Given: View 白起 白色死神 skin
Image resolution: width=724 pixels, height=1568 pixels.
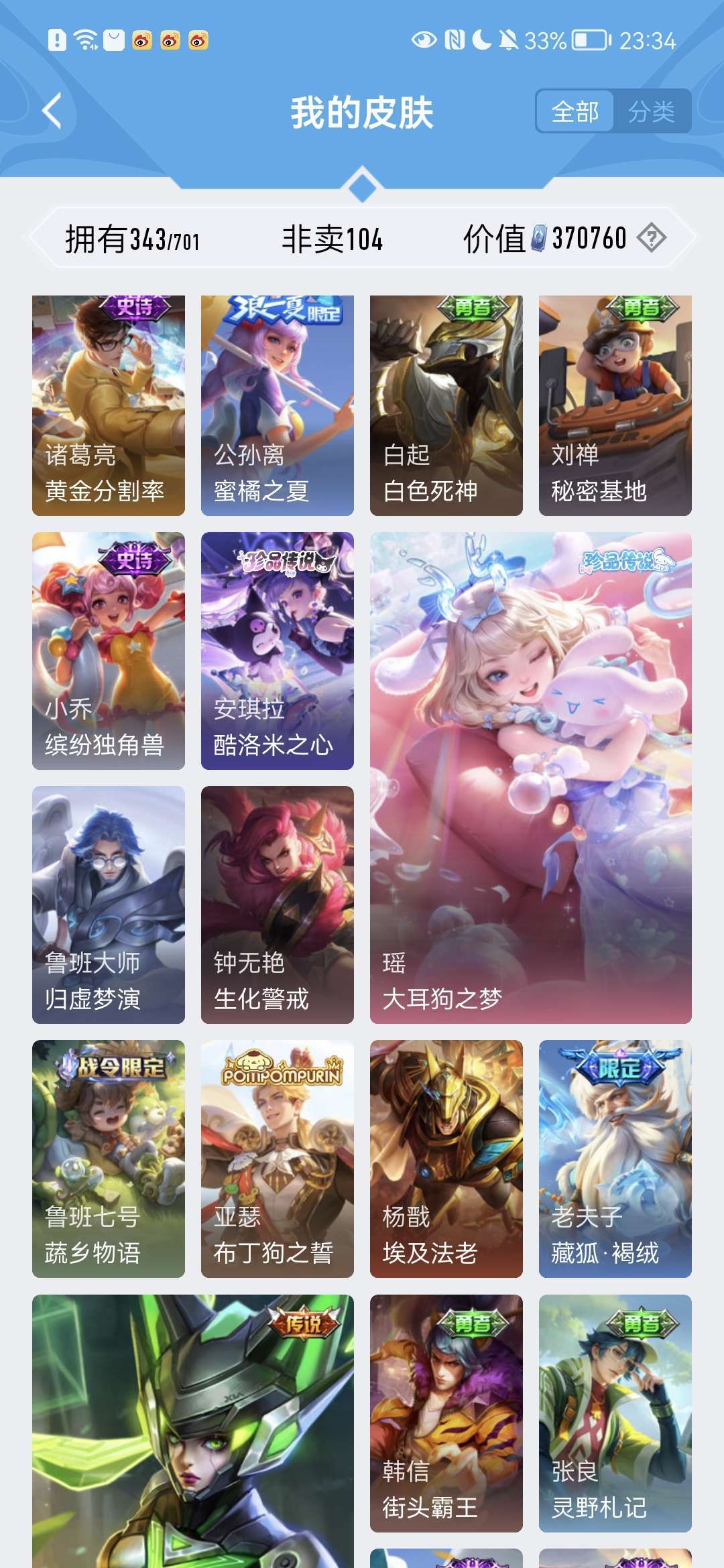Looking at the screenshot, I should pos(446,405).
